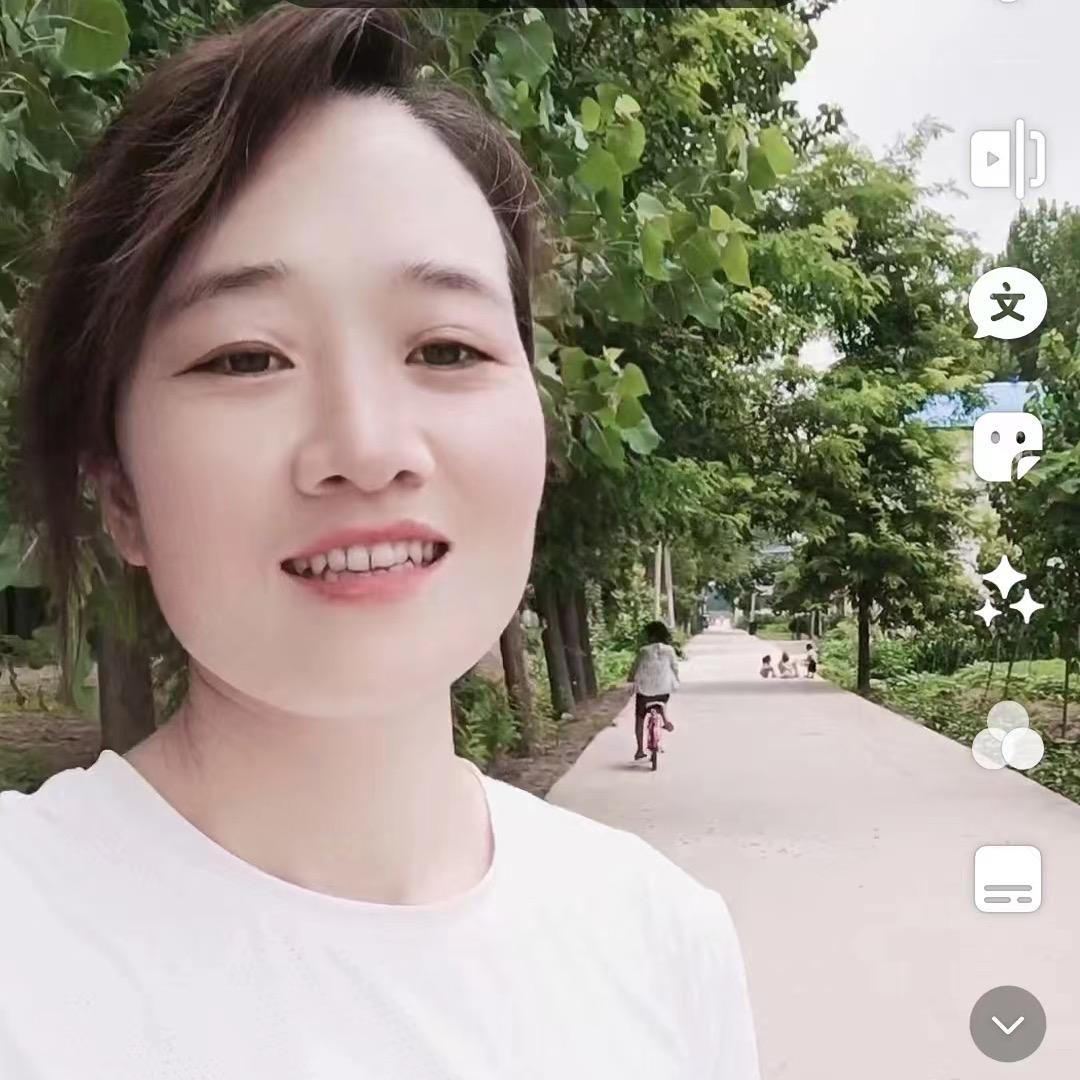Add text with the 文 bubble icon
This screenshot has width=1080, height=1080.
pyautogui.click(x=1007, y=303)
